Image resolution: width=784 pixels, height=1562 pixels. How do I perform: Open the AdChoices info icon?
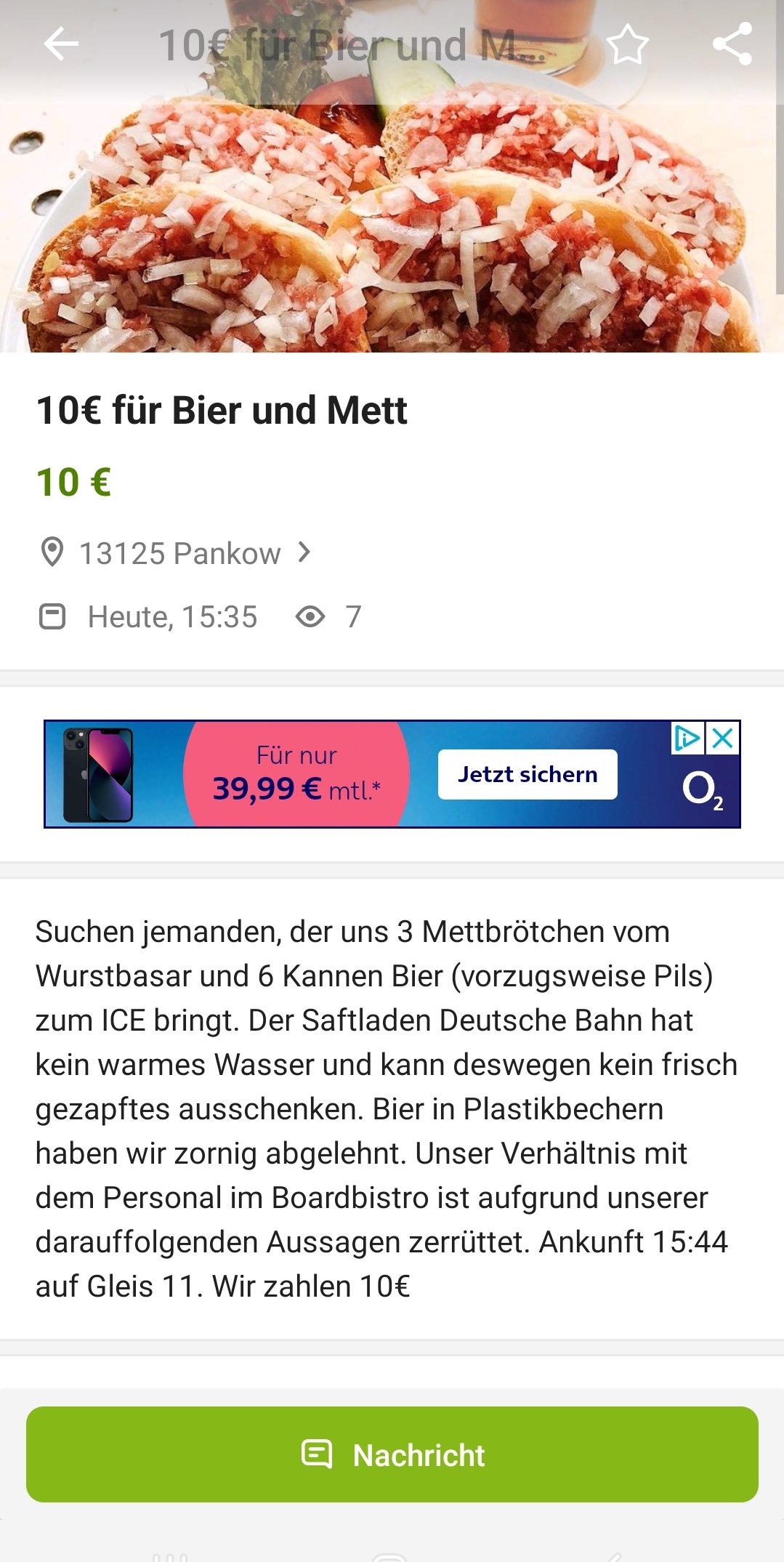(687, 738)
